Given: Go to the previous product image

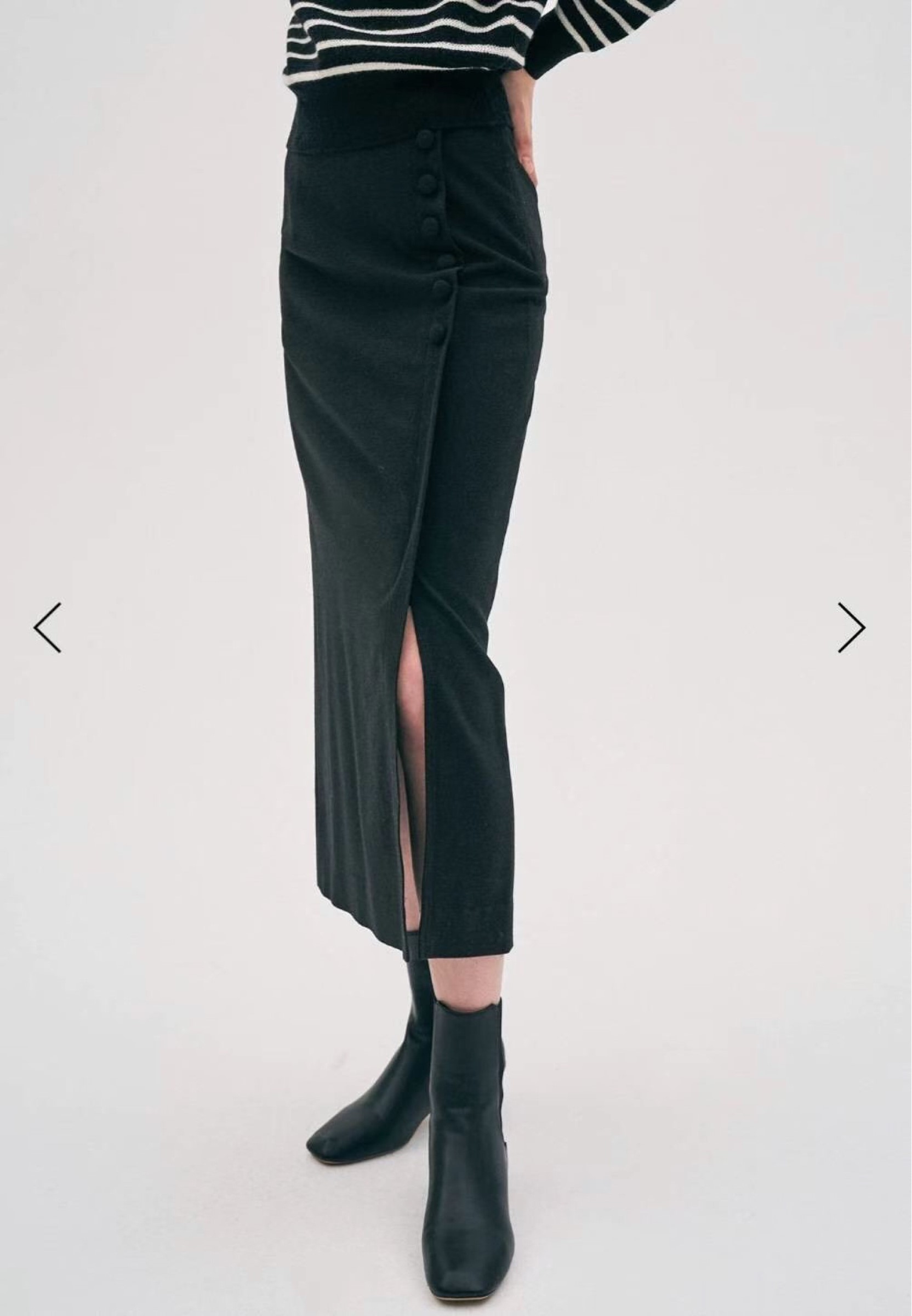Looking at the screenshot, I should pos(48,628).
